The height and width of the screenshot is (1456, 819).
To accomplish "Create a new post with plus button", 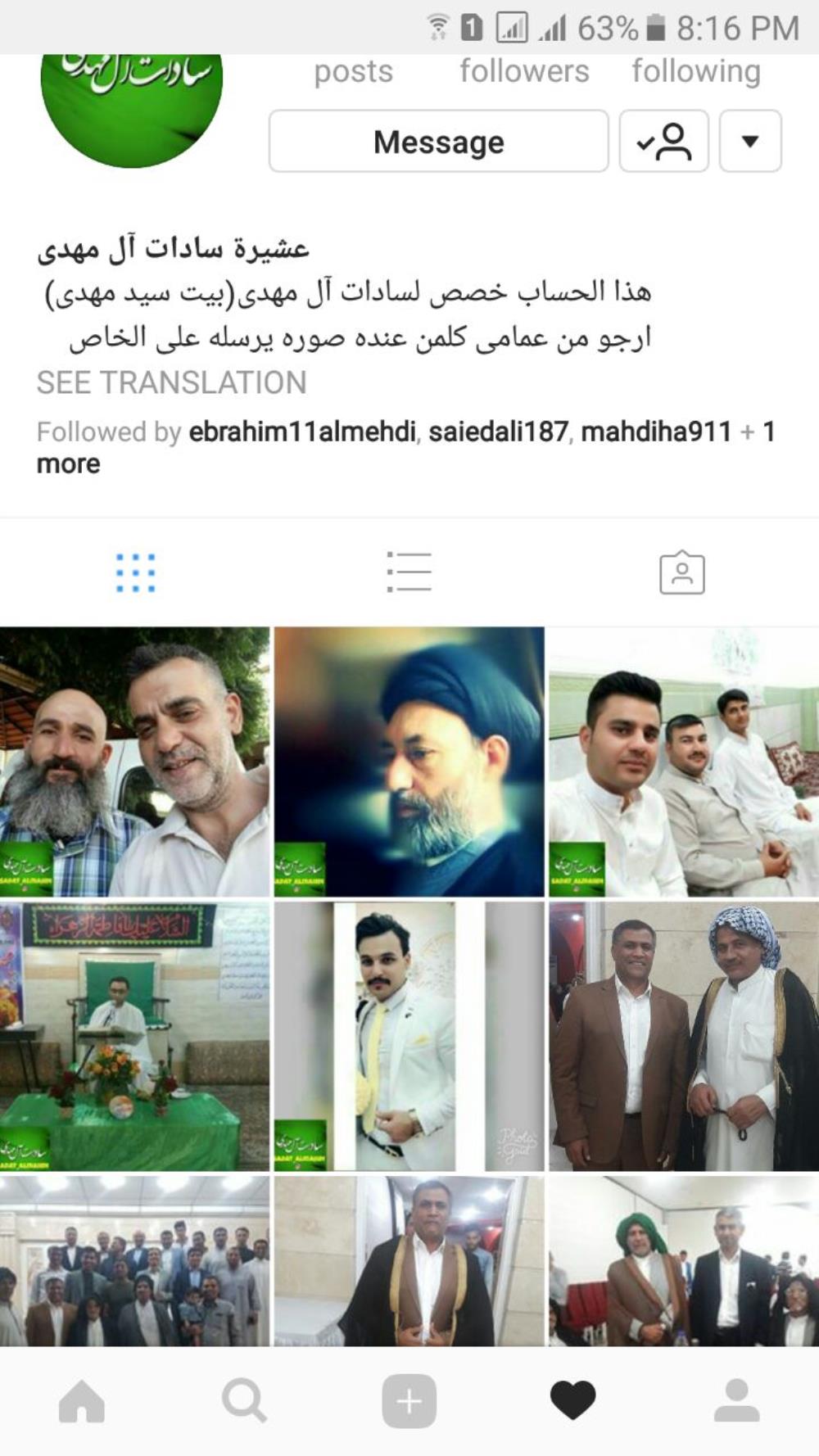I will (x=409, y=1401).
